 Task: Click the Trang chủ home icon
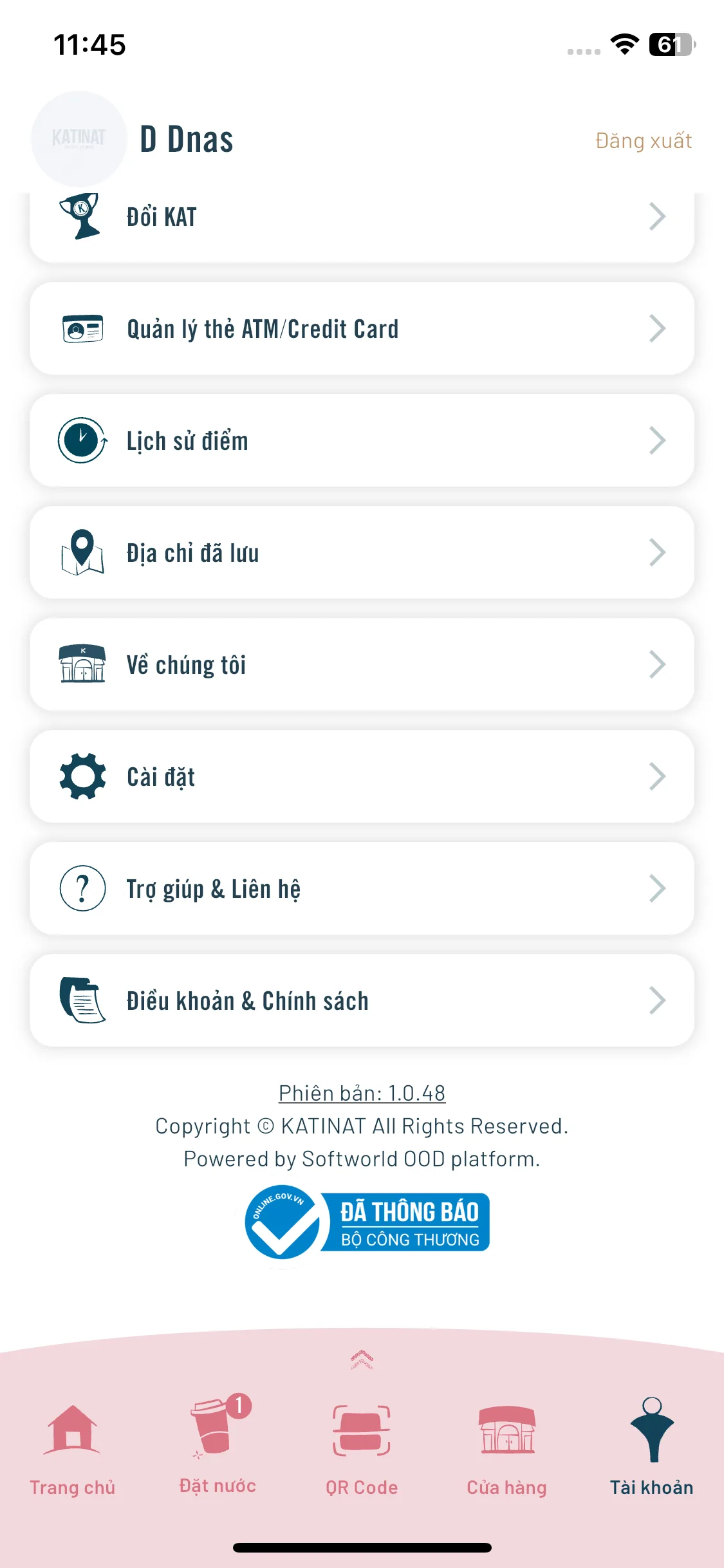tap(72, 1428)
